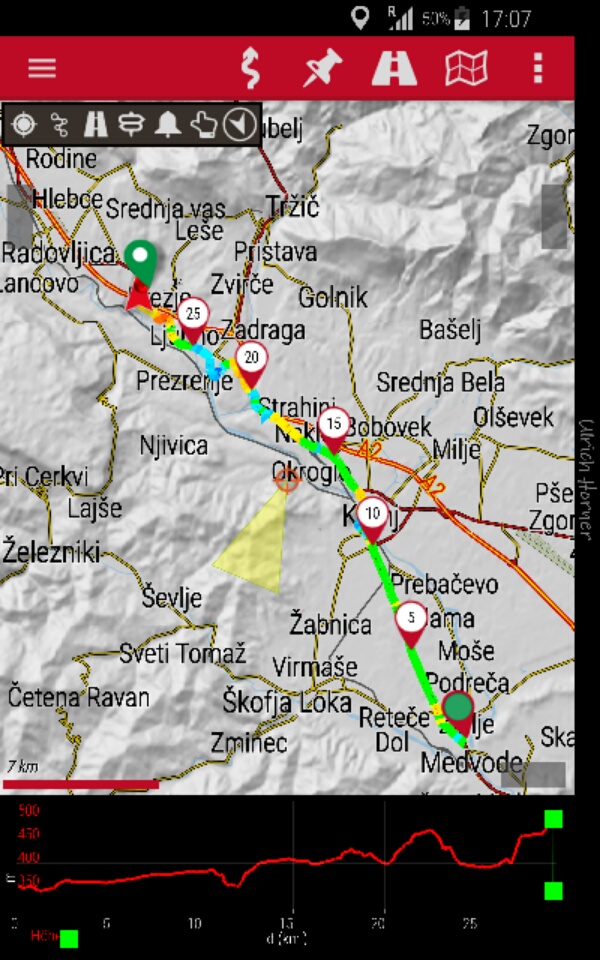Image resolution: width=600 pixels, height=960 pixels.
Task: Open the routes road icon menu
Action: tap(394, 68)
